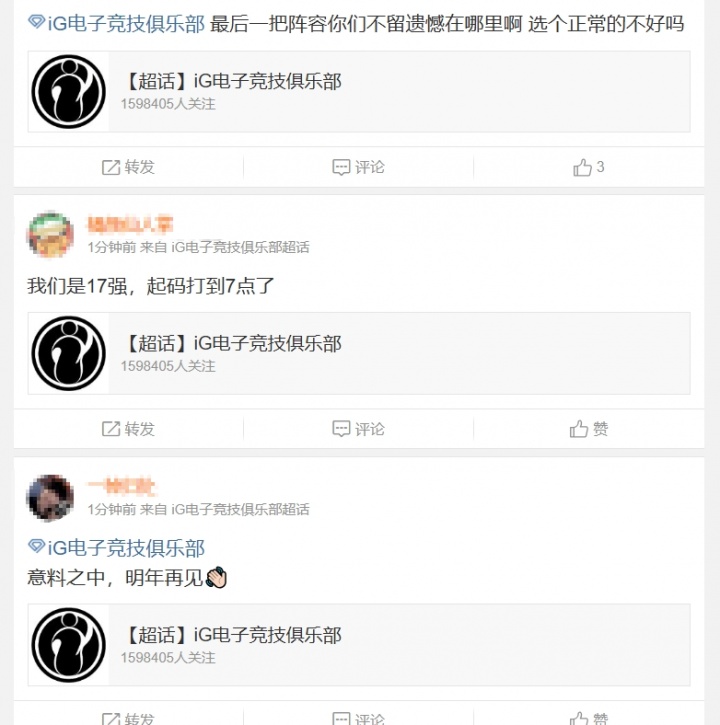Comment on the '我们是17强' post
The height and width of the screenshot is (725, 720).
pyautogui.click(x=358, y=429)
